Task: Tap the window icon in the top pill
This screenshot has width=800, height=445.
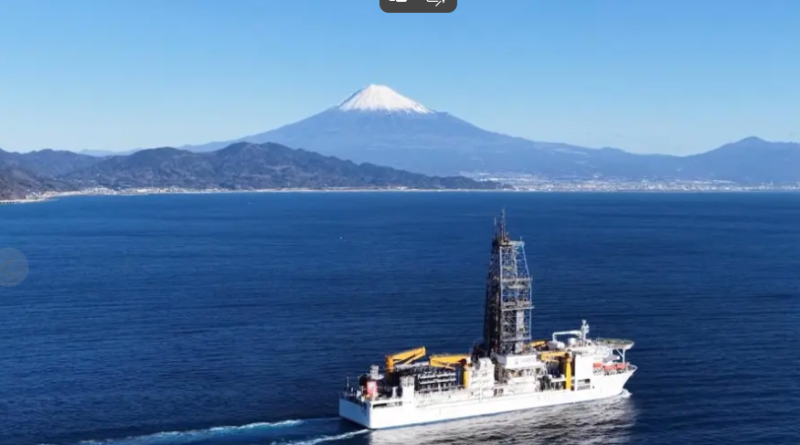Action: 398,3
